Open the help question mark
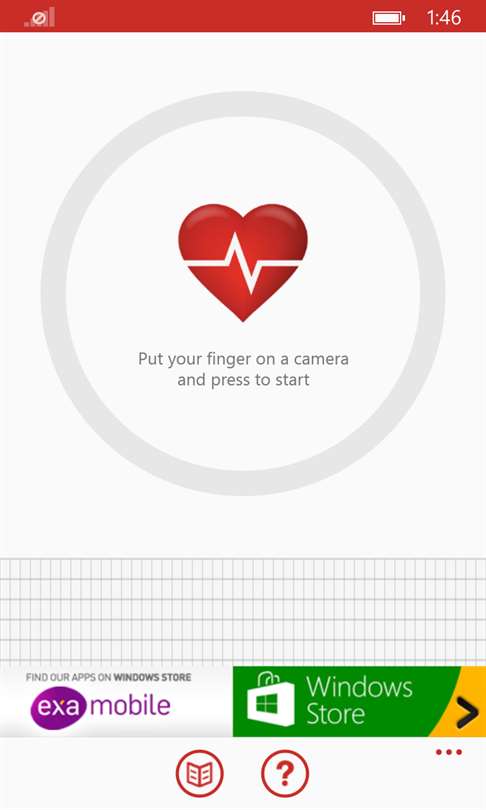 [285, 773]
